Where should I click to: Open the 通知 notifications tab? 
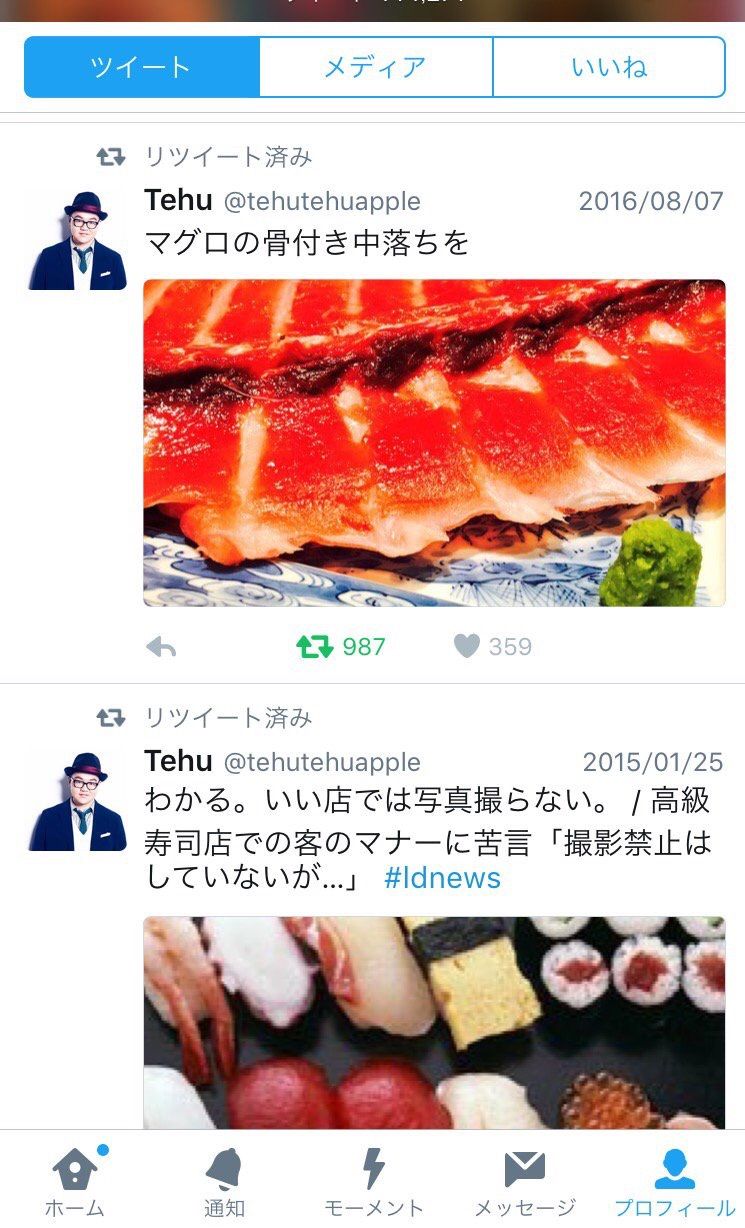[224, 1182]
